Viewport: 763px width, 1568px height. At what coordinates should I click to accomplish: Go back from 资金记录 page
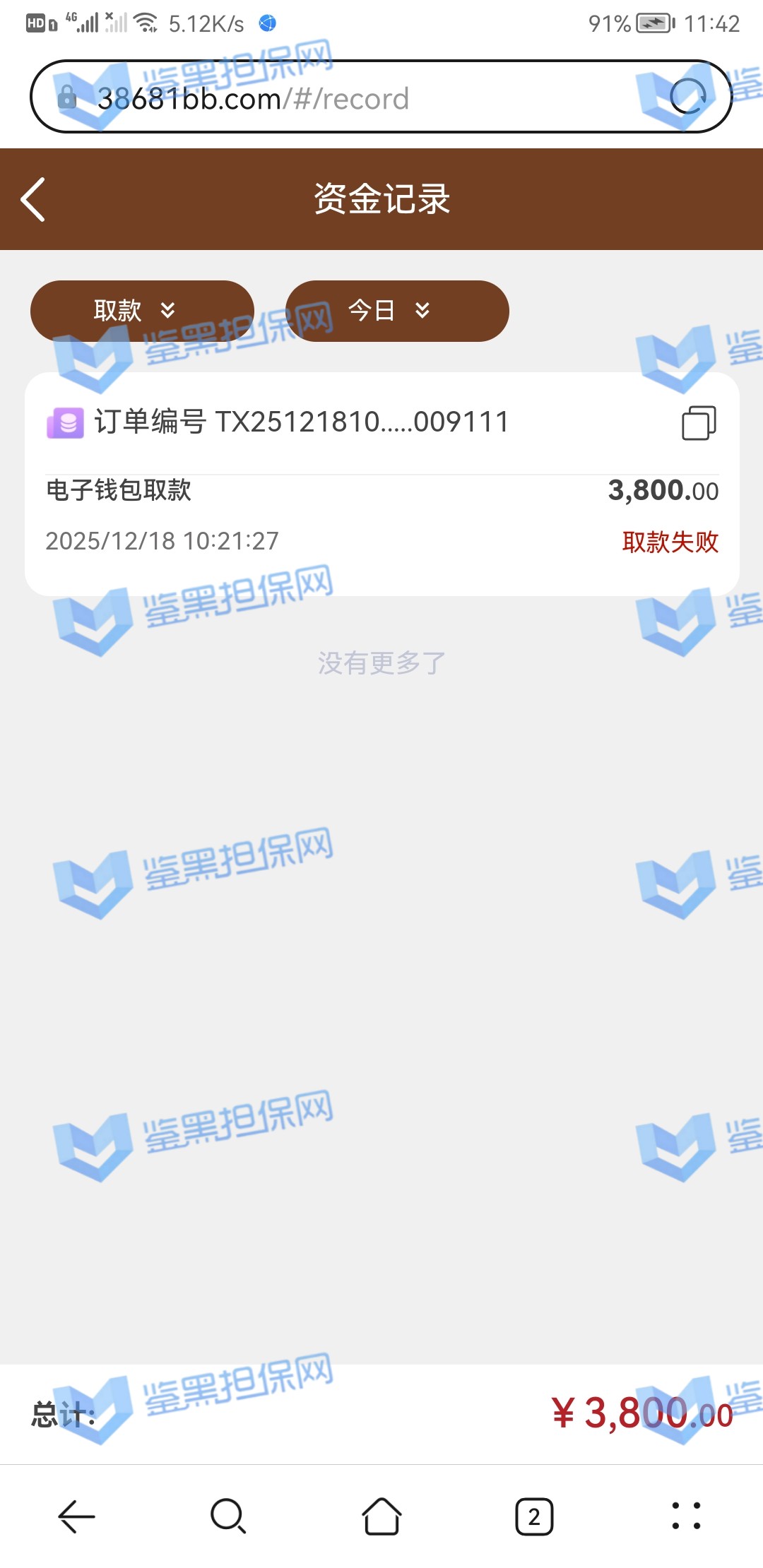33,199
